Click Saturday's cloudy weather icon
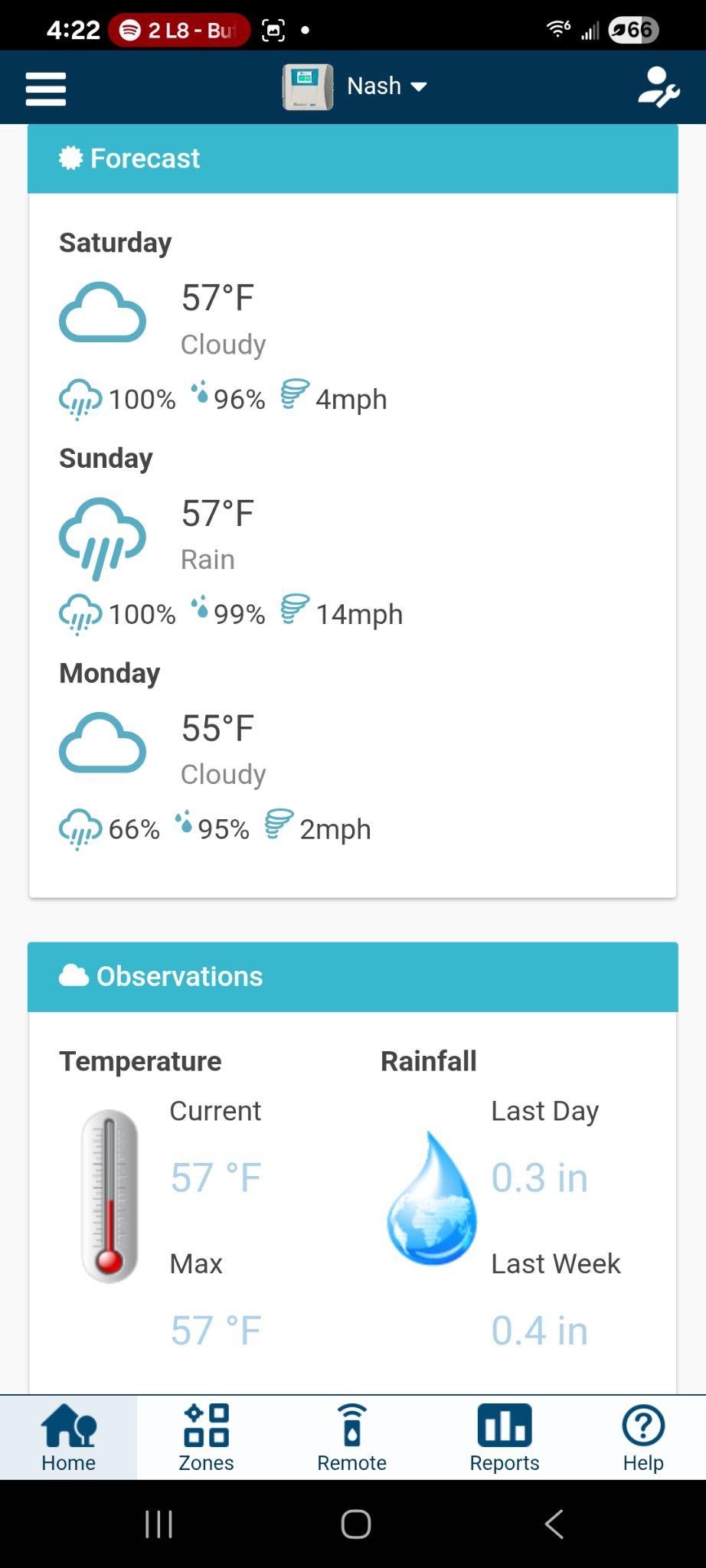The height and width of the screenshot is (1568, 706). point(103,312)
